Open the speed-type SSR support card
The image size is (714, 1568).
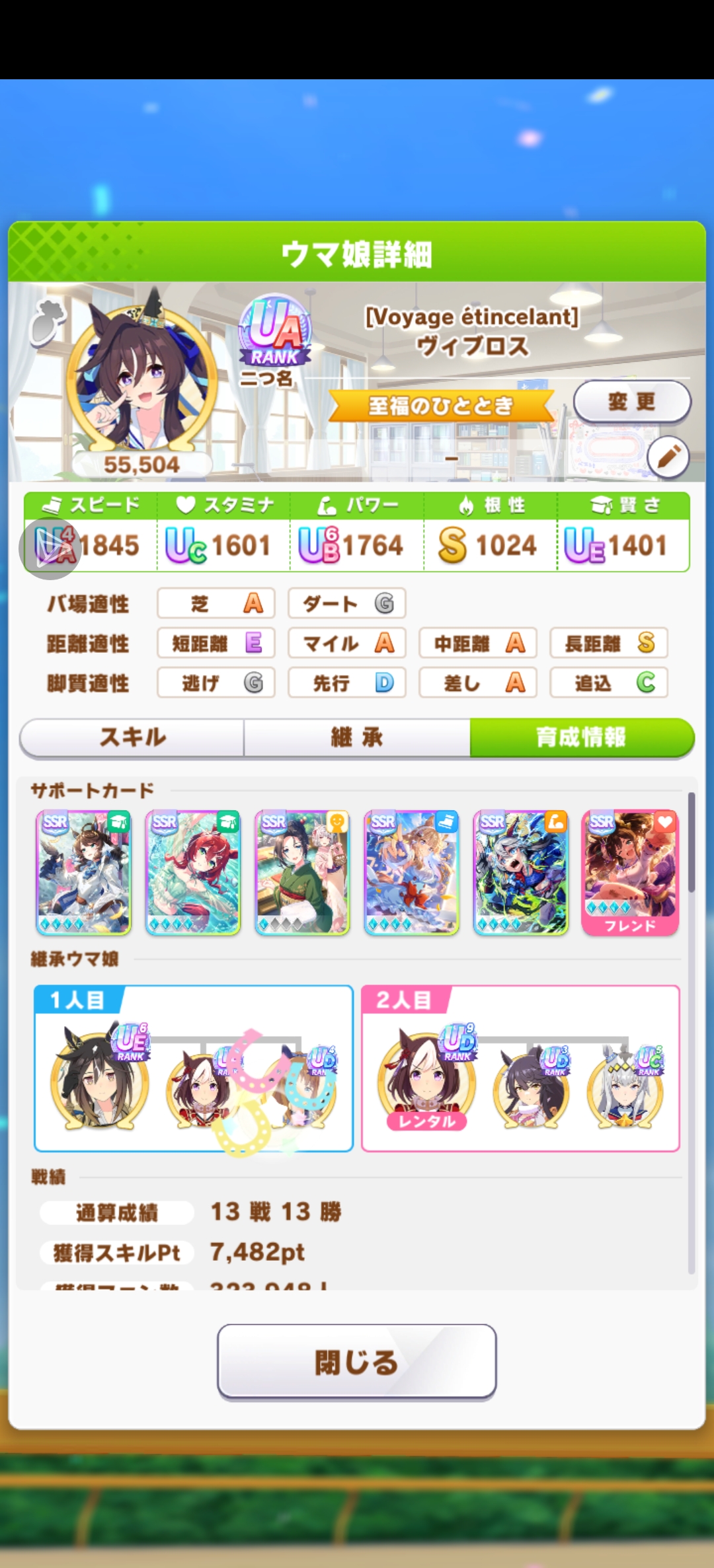411,872
